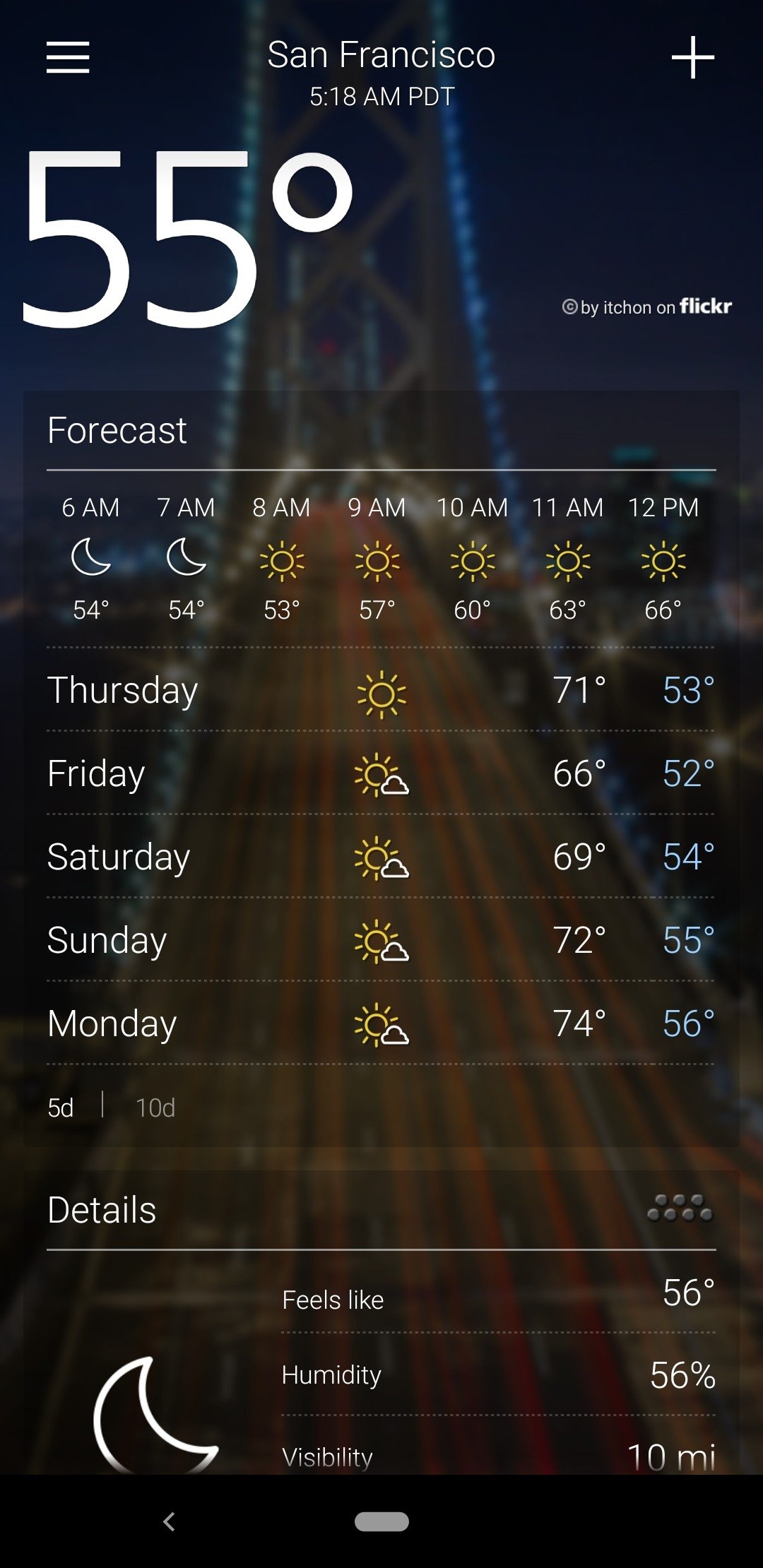Select the 5d forecast view

(x=61, y=1107)
